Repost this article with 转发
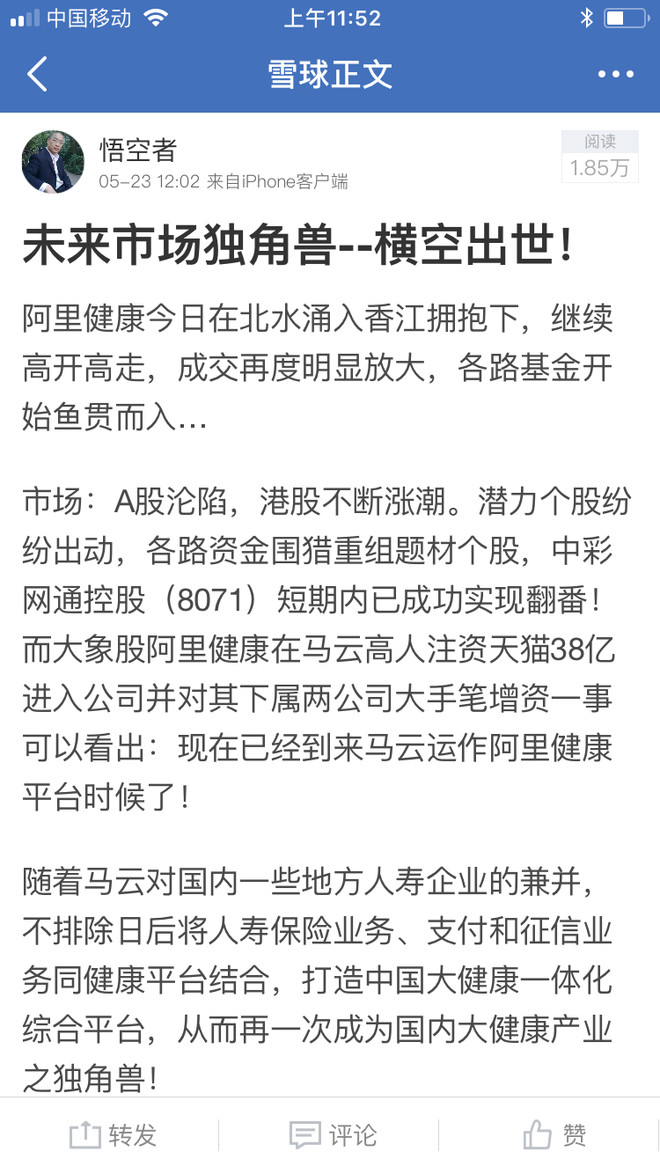Screen dimensions: 660x1174 [112, 1135]
